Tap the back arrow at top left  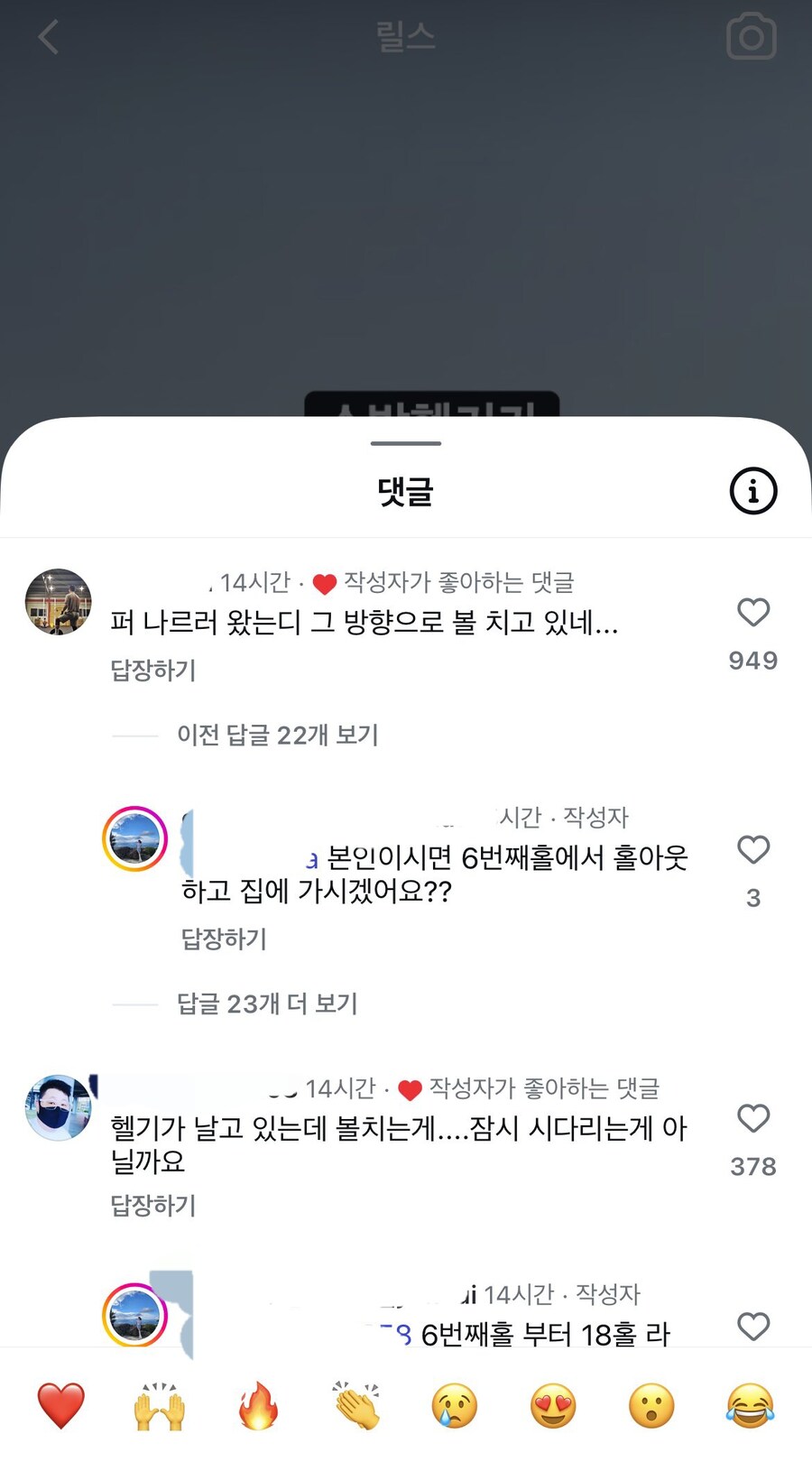click(x=48, y=36)
